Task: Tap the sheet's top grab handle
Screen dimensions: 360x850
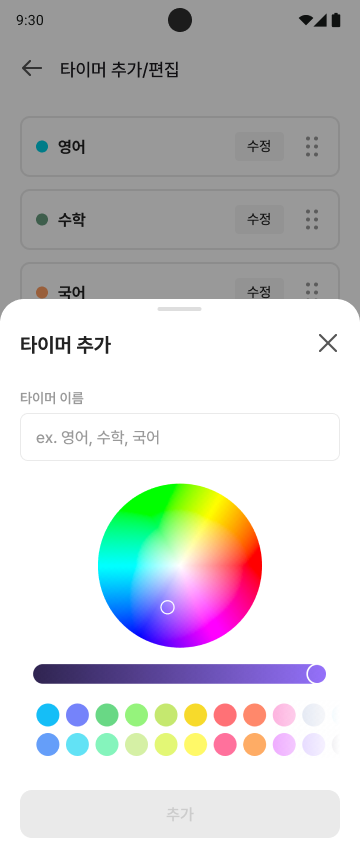Action: 179,309
